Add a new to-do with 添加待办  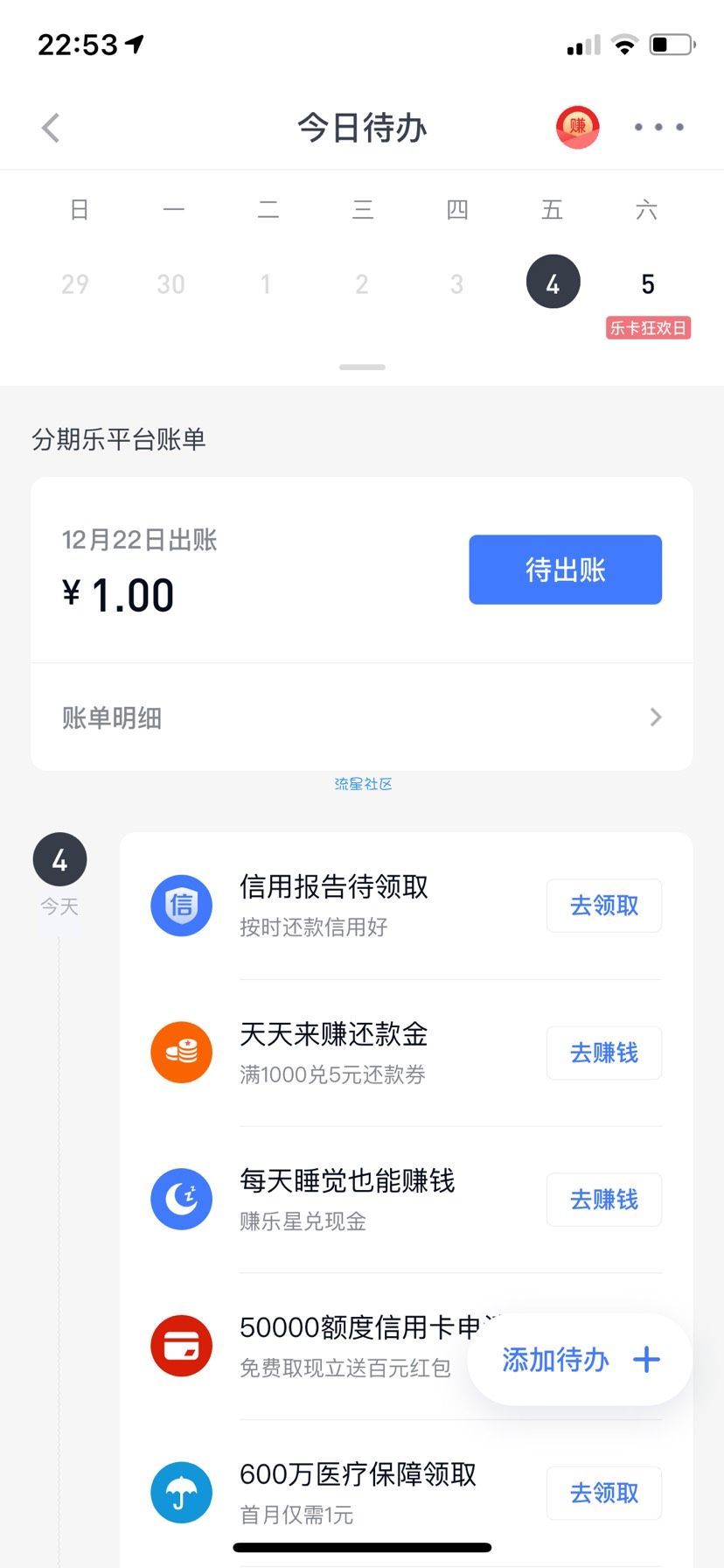pos(581,1360)
